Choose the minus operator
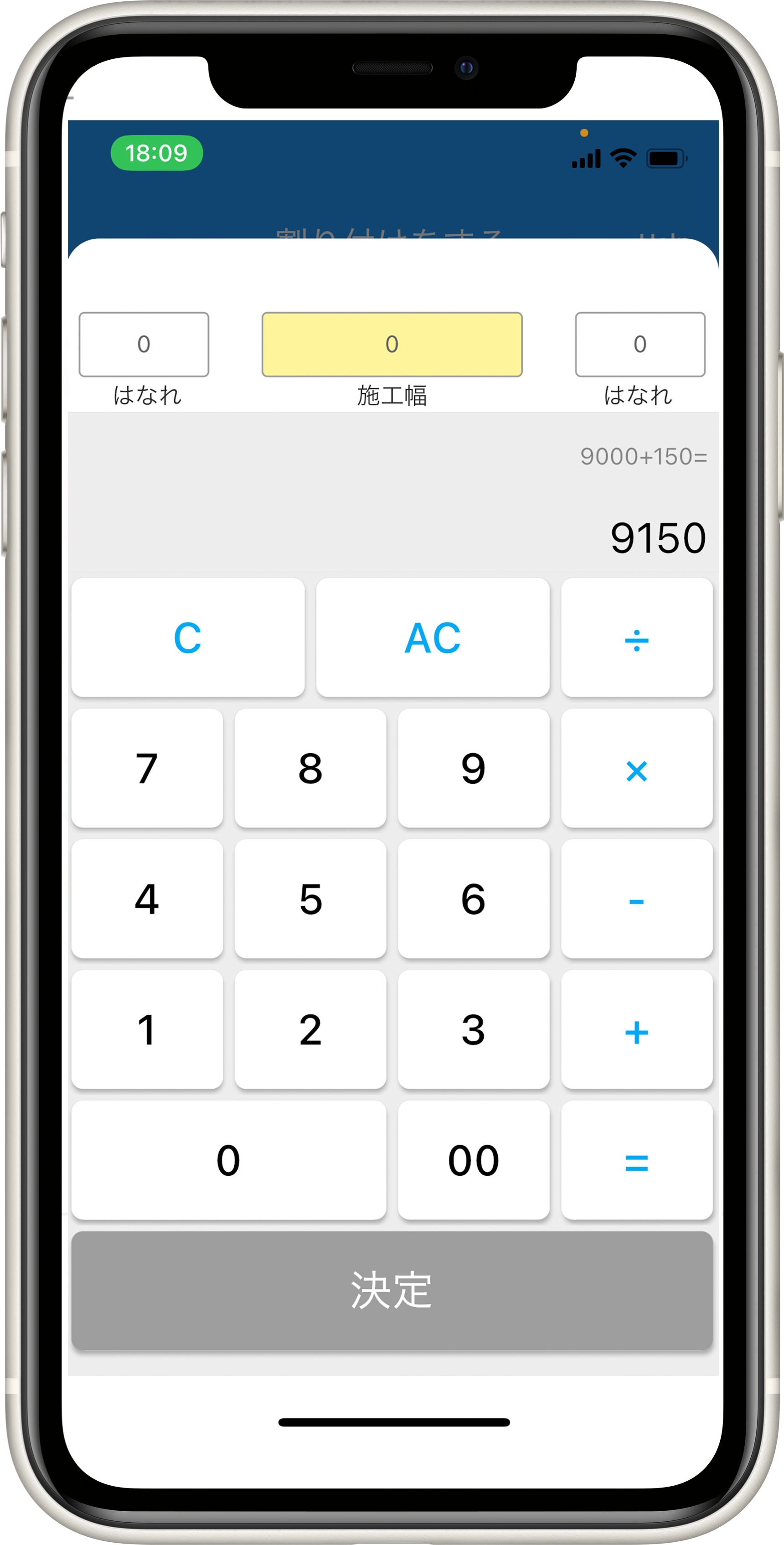784x1545 pixels. (637, 899)
